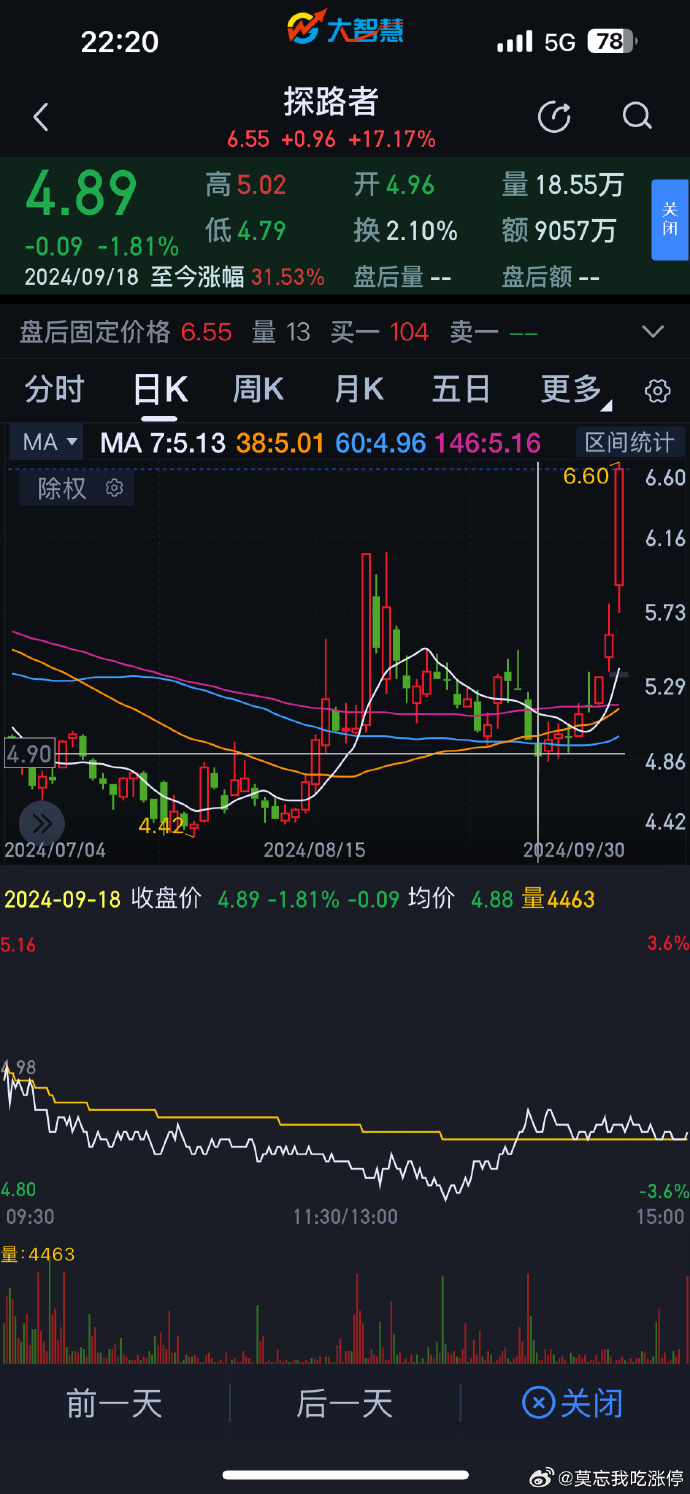
Task: Switch to the 月K tab
Action: (358, 389)
